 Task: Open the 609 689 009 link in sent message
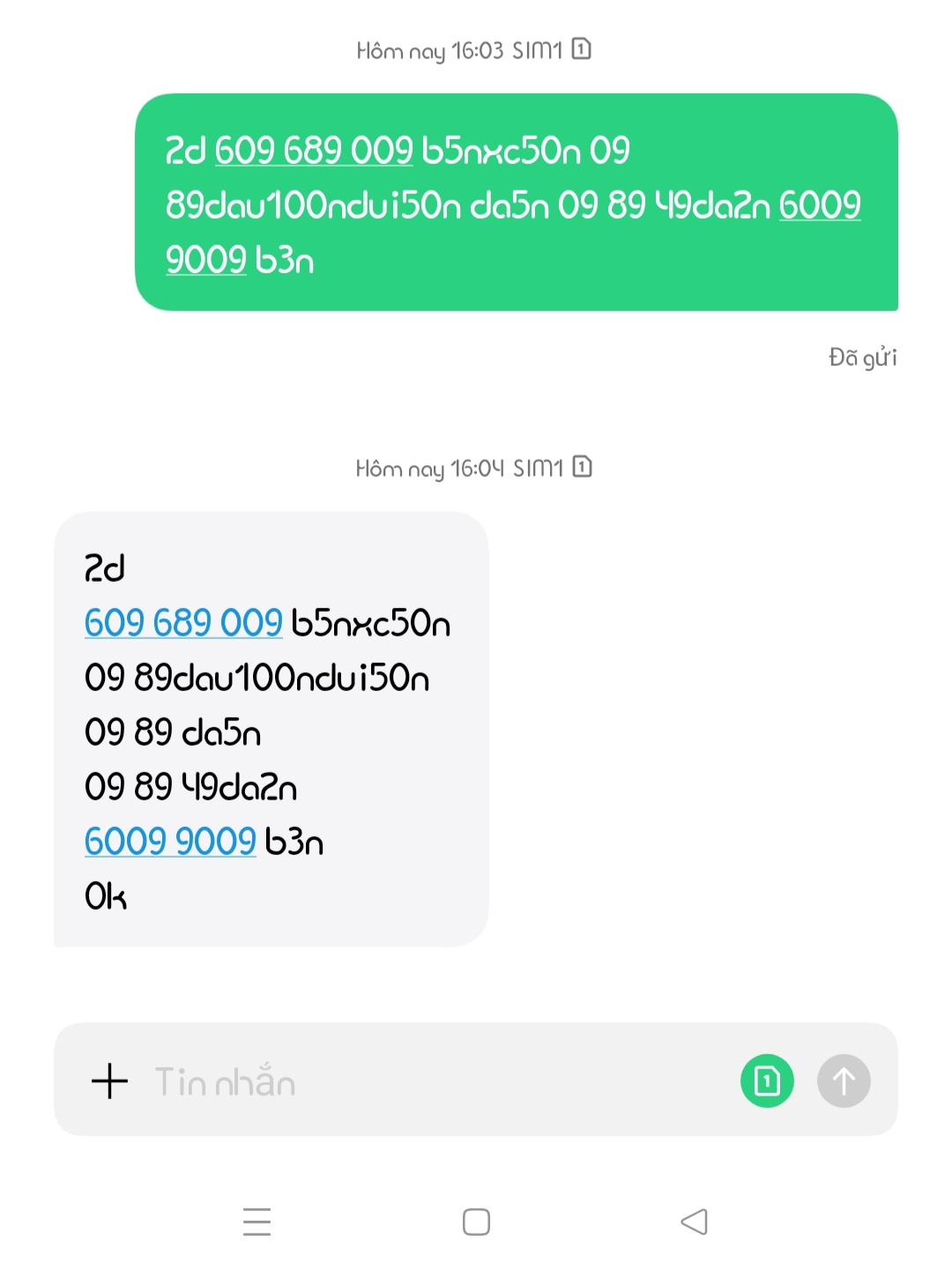point(314,151)
